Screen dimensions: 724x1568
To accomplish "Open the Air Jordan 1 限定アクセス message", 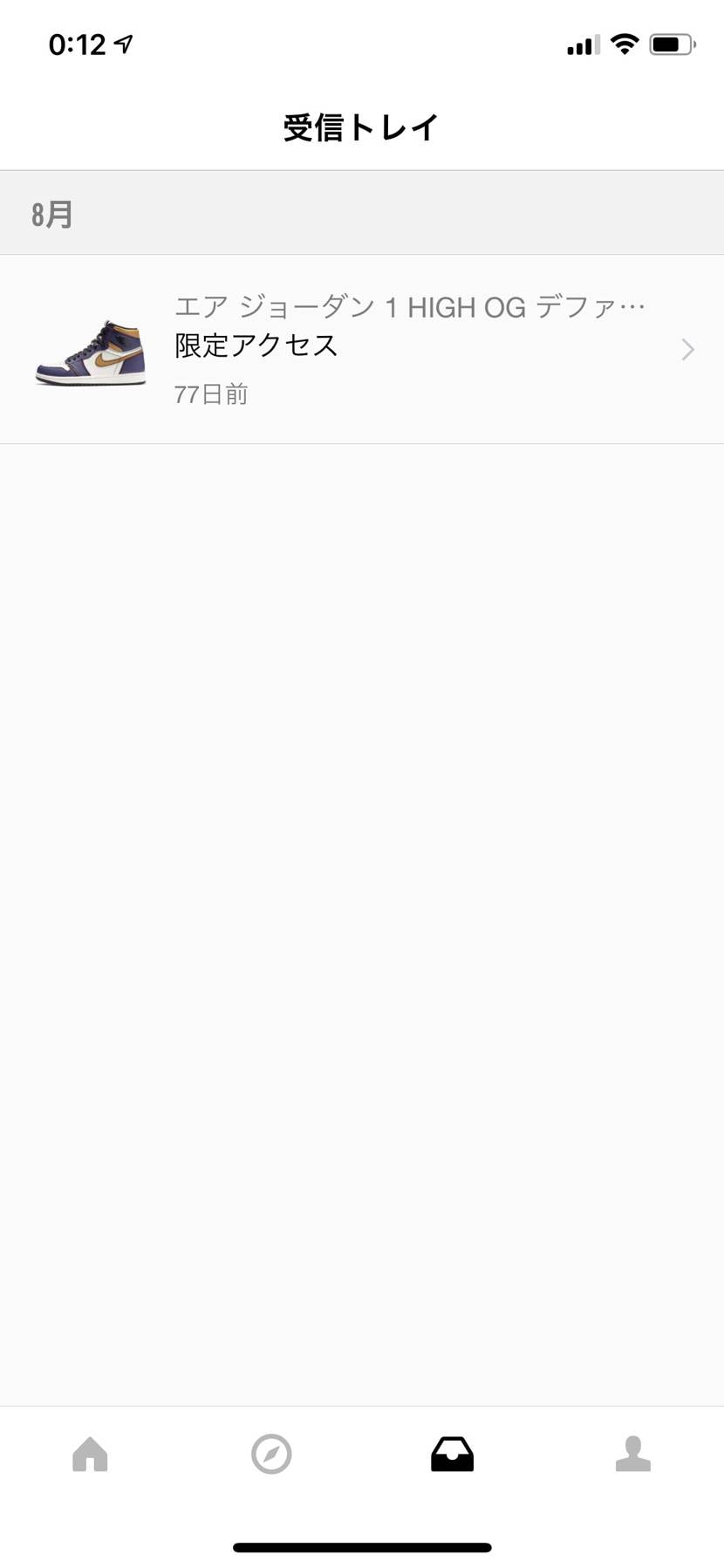I will click(x=362, y=349).
